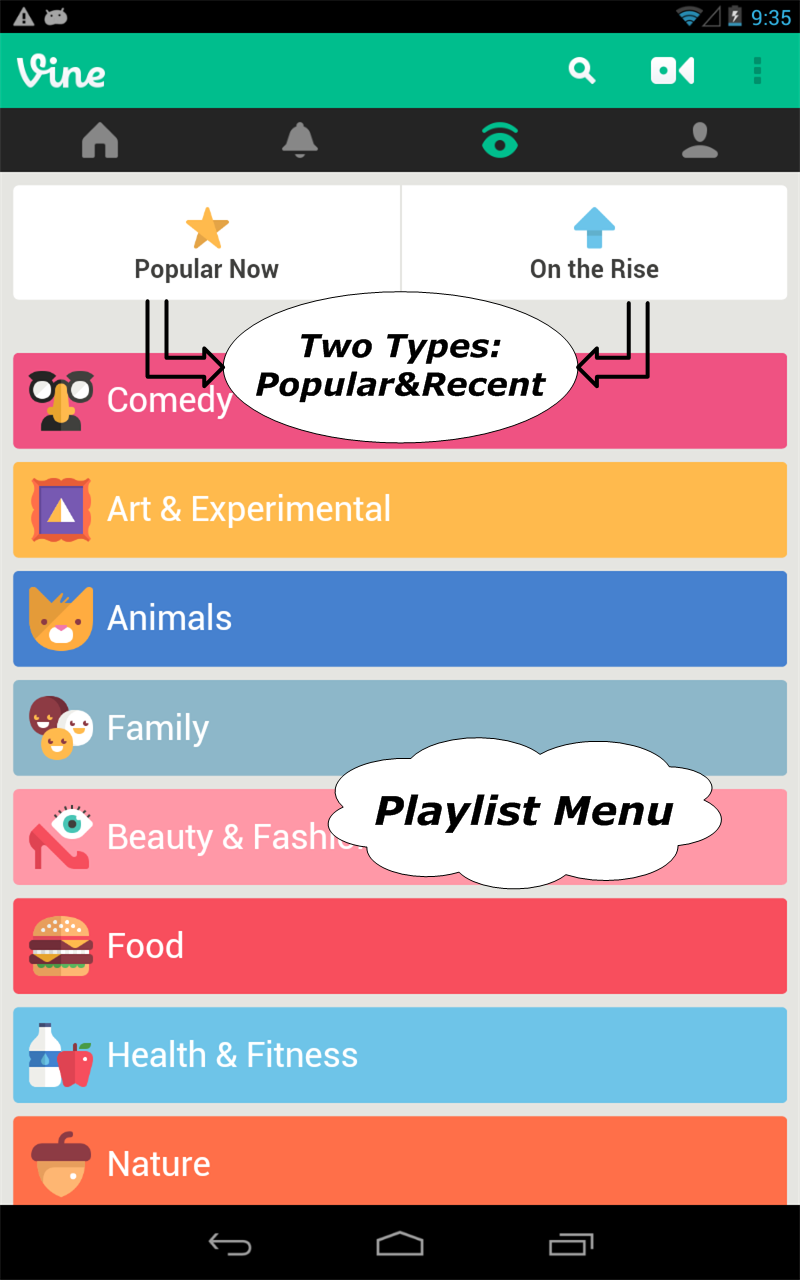Go to the Profile tab
Viewport: 800px width, 1280px height.
[700, 140]
